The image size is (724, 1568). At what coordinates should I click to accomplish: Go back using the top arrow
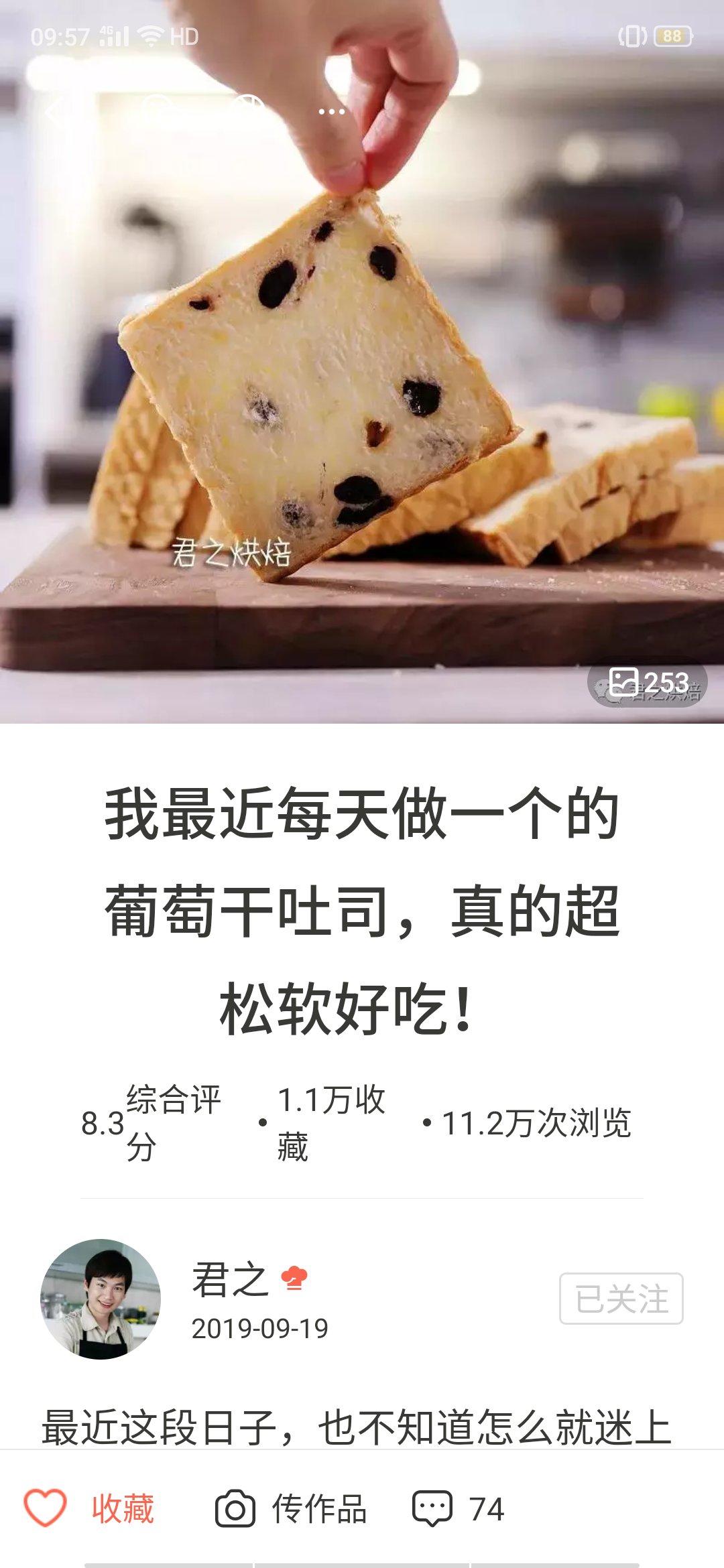(x=57, y=111)
